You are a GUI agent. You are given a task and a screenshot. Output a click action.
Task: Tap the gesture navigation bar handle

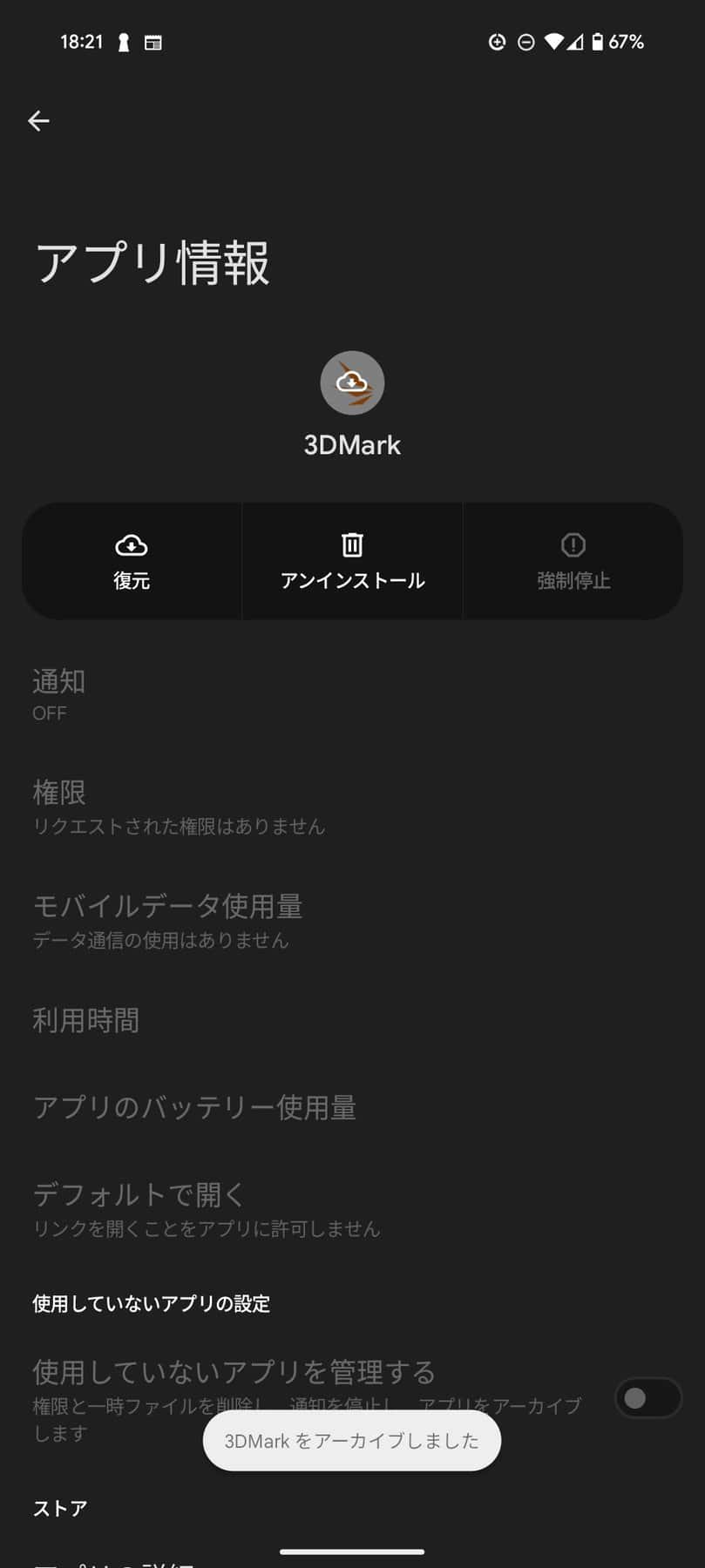pyautogui.click(x=352, y=1552)
